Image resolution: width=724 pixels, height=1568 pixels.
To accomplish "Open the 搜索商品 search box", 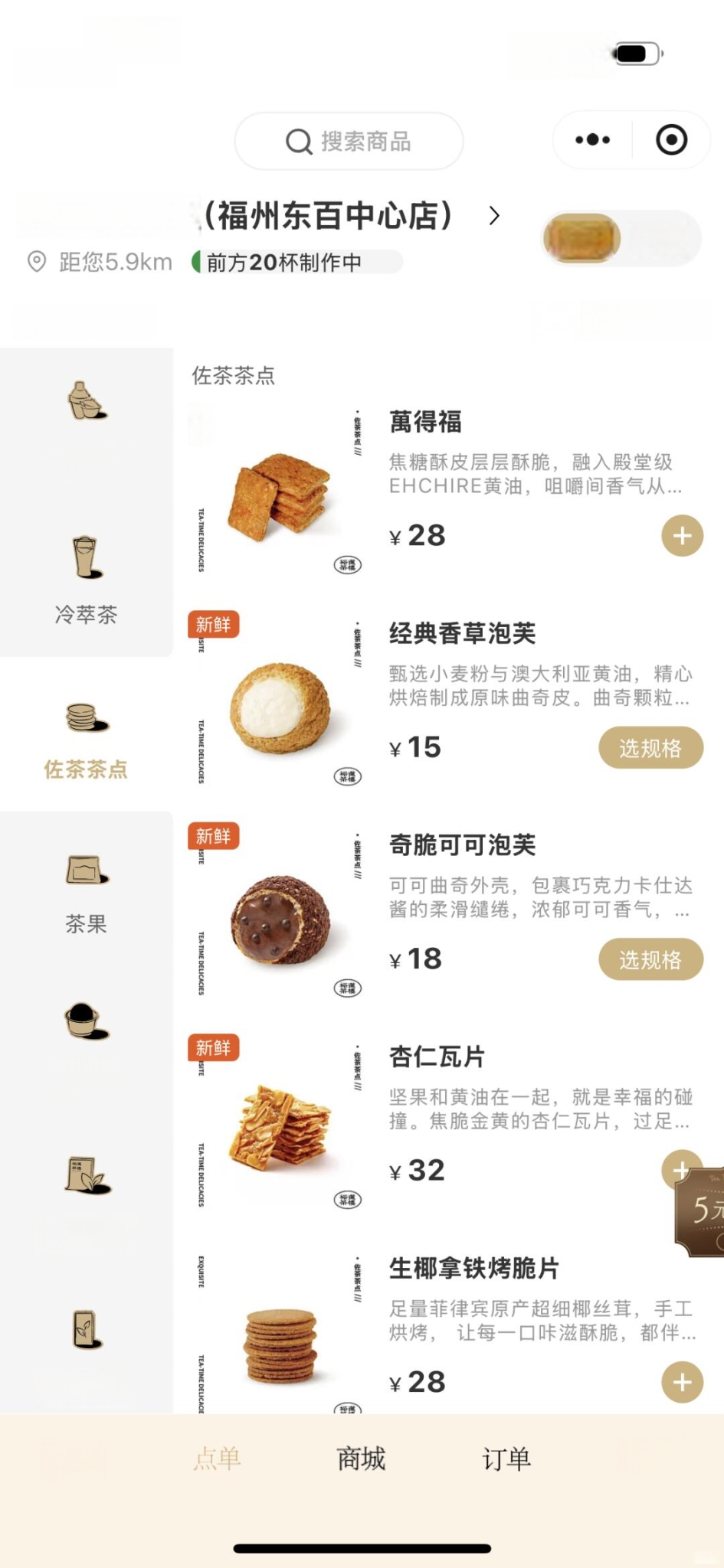I will [x=349, y=141].
